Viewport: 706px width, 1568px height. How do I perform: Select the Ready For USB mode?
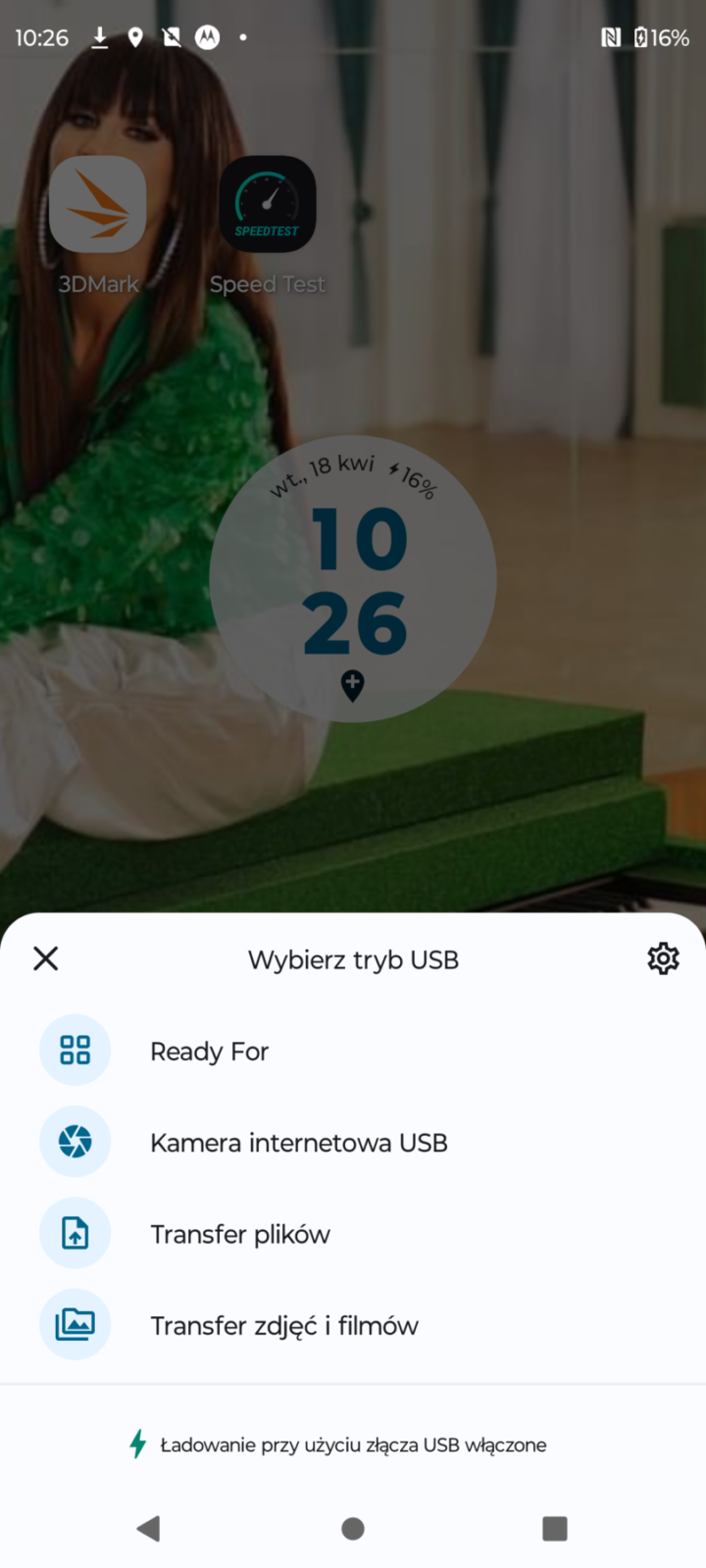pos(209,1051)
